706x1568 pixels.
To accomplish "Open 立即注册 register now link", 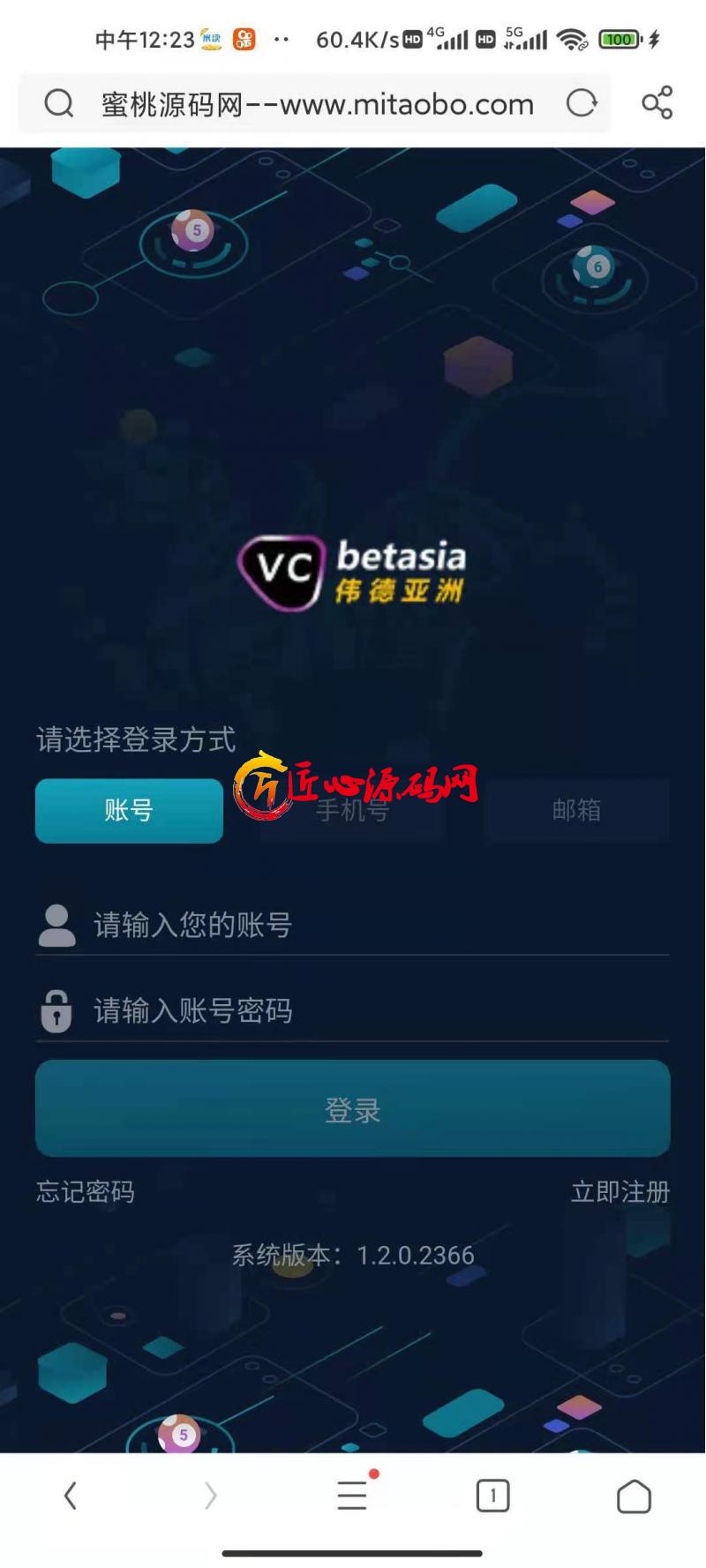I will click(x=620, y=1192).
